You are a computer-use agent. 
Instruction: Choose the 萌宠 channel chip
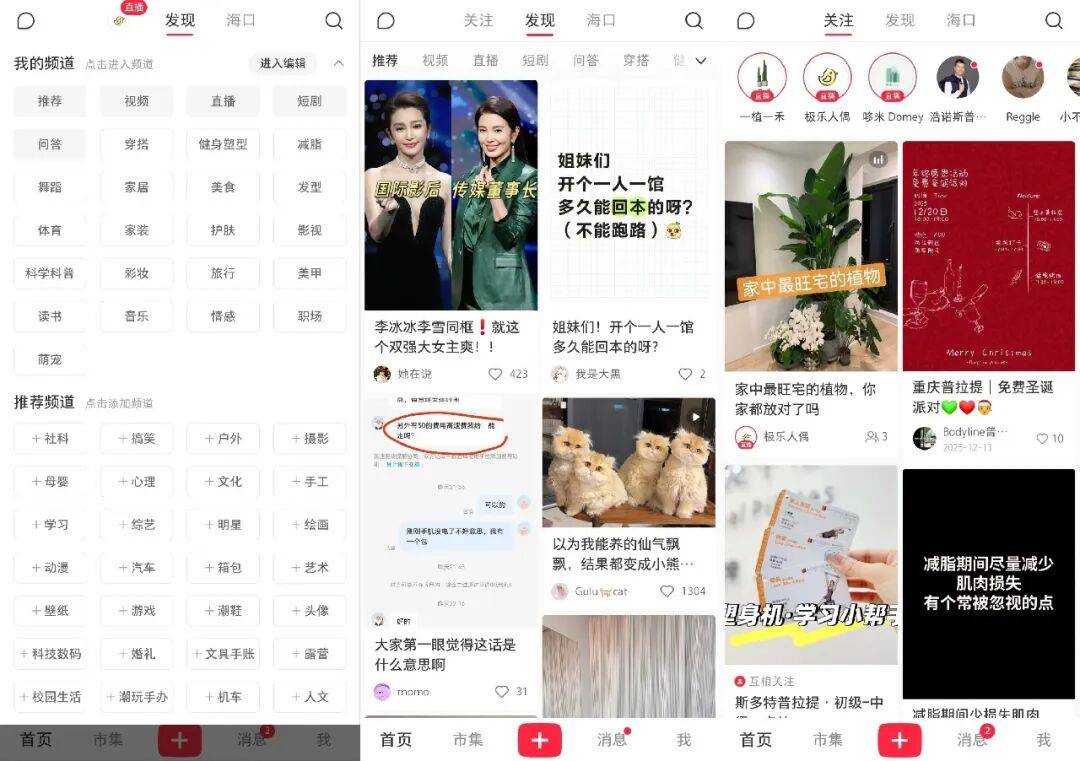(49, 359)
